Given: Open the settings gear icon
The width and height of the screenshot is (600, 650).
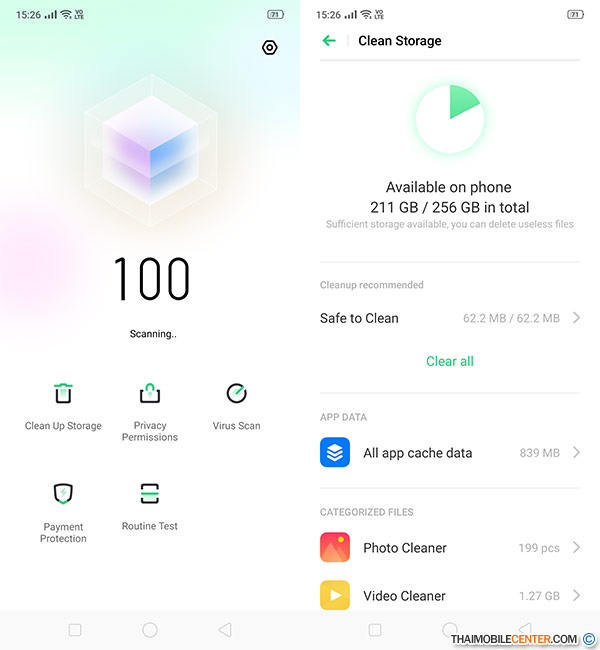Looking at the screenshot, I should point(269,48).
